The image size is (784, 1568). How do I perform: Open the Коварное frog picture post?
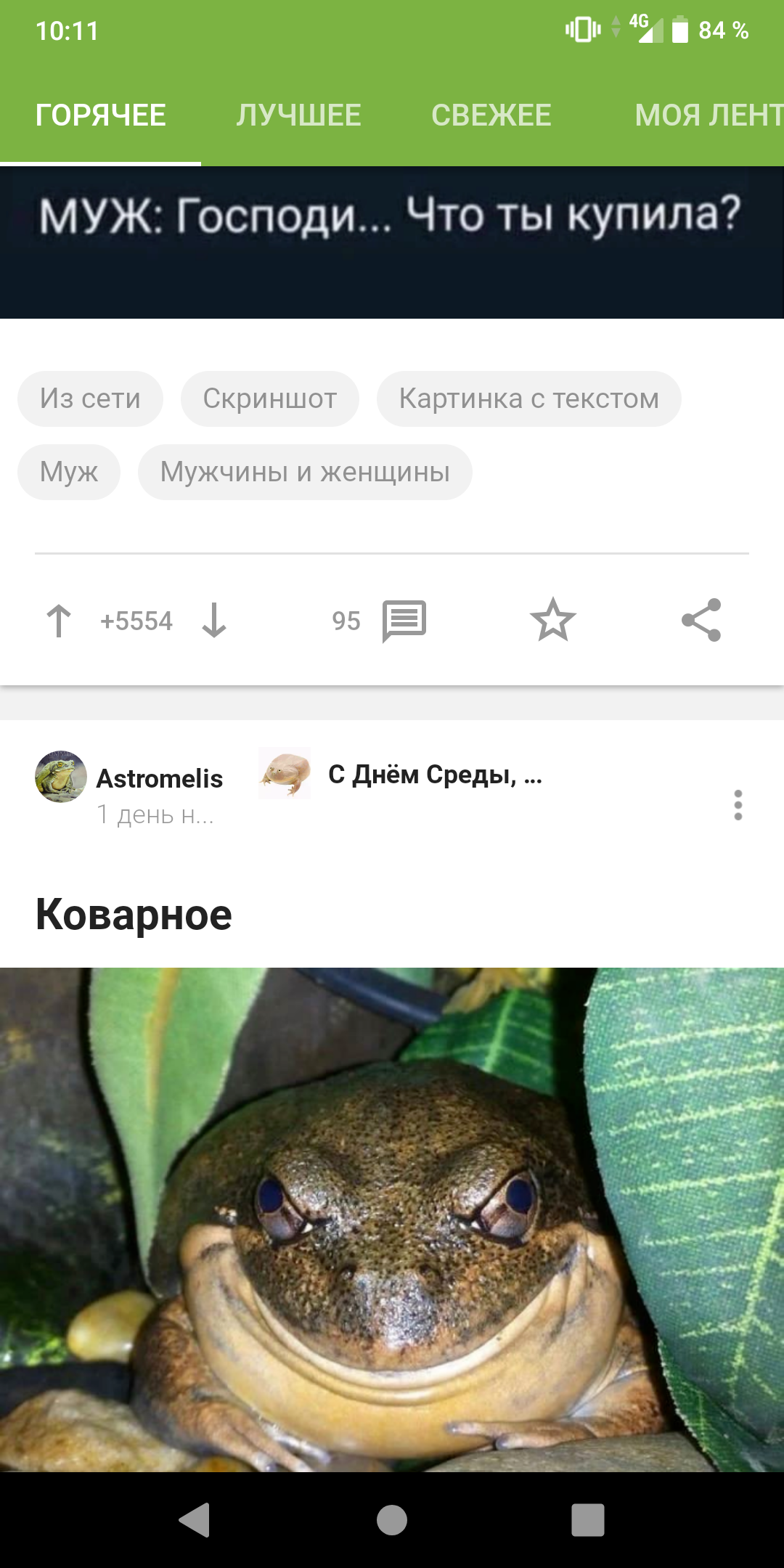click(392, 1220)
